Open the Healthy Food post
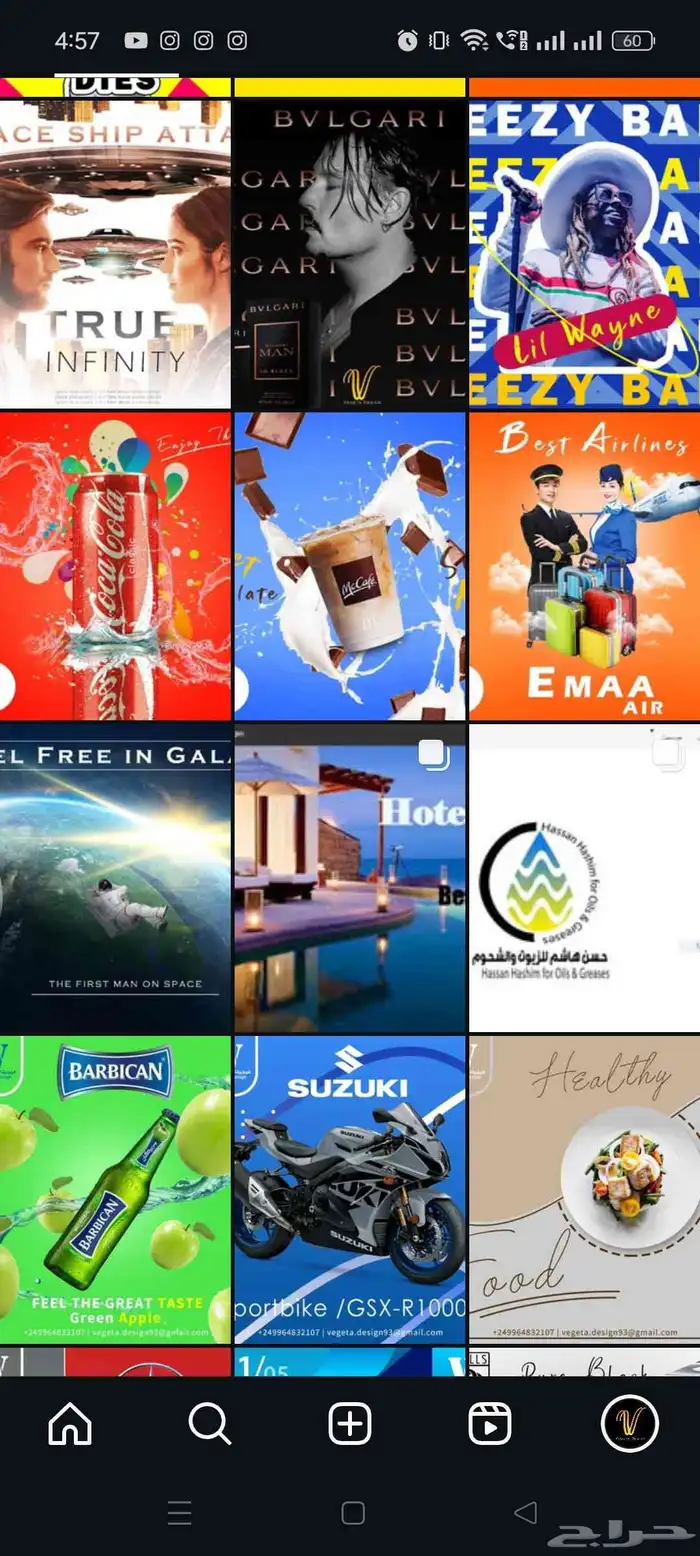700x1556 pixels. 584,1190
